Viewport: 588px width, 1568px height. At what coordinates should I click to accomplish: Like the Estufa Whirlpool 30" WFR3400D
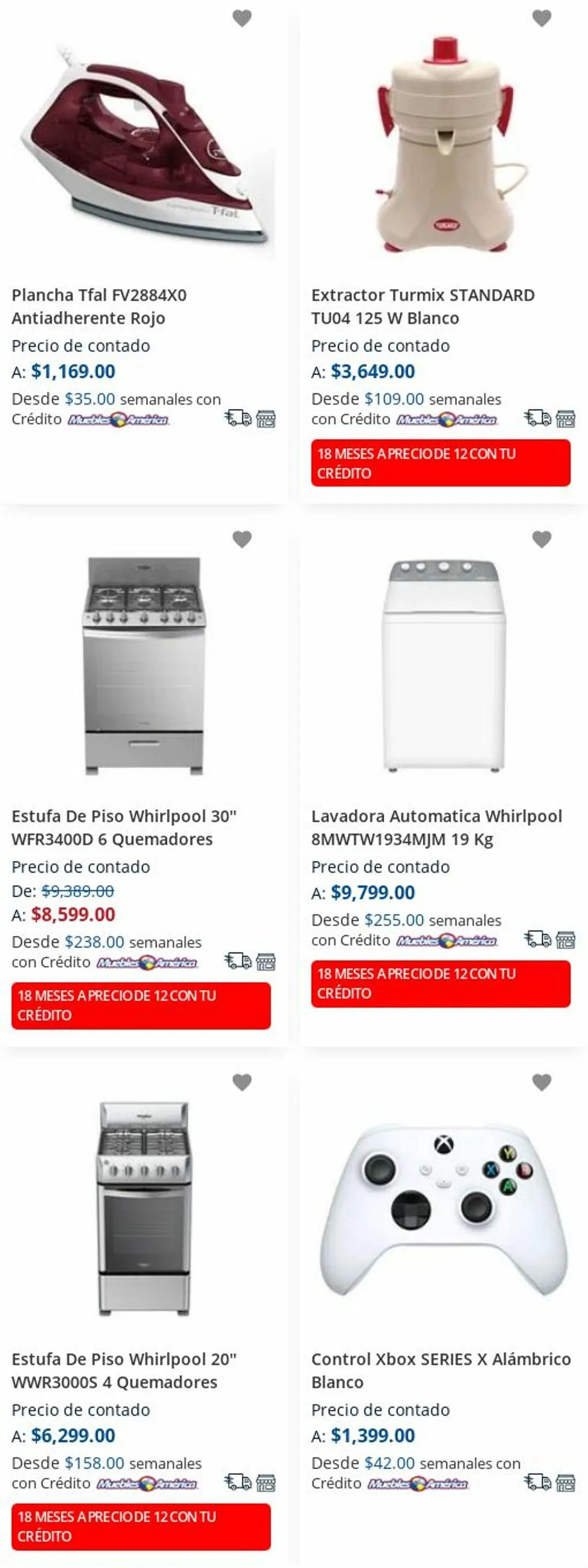tap(241, 539)
